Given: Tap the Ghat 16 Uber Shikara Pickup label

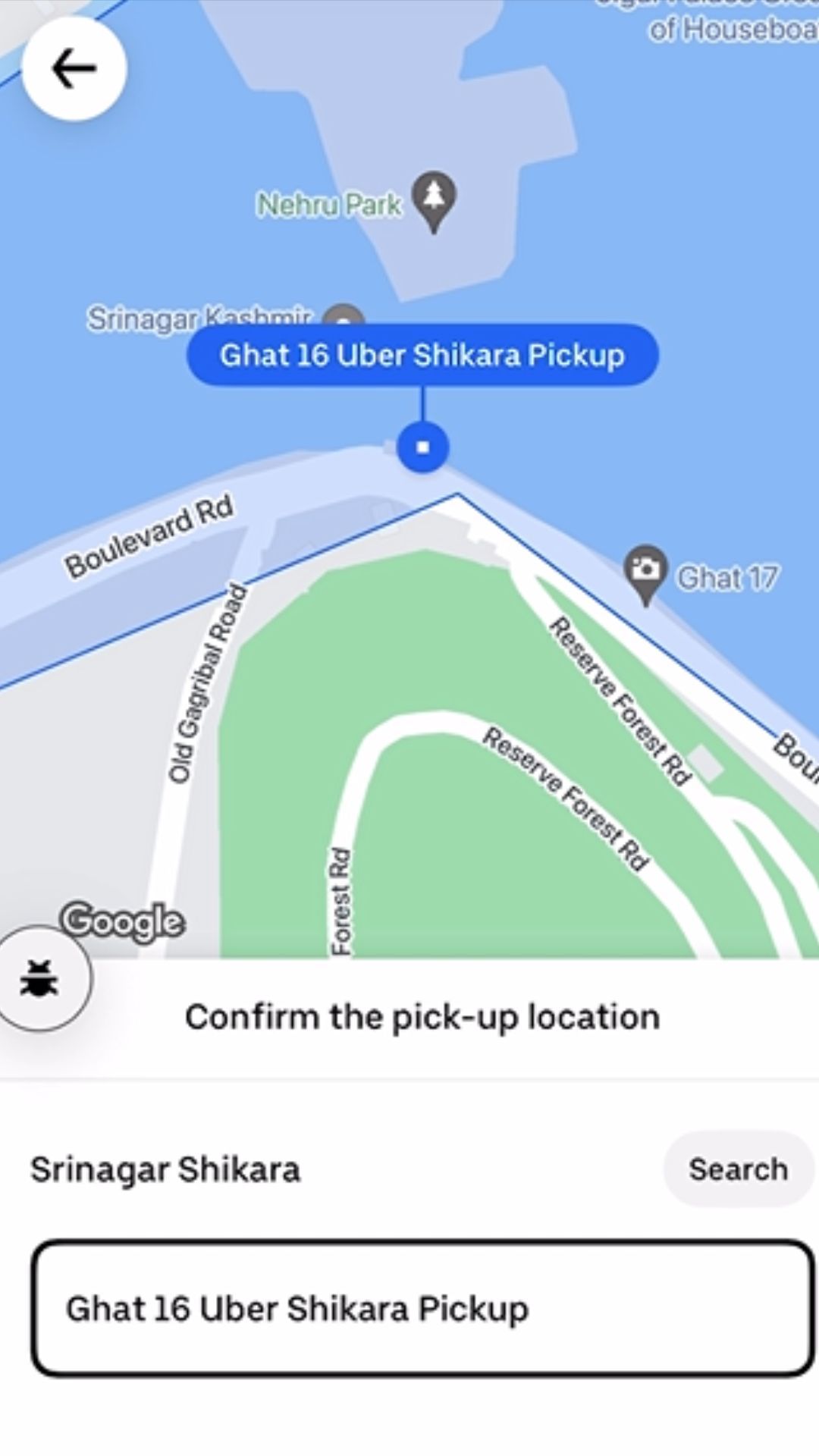Looking at the screenshot, I should (422, 354).
